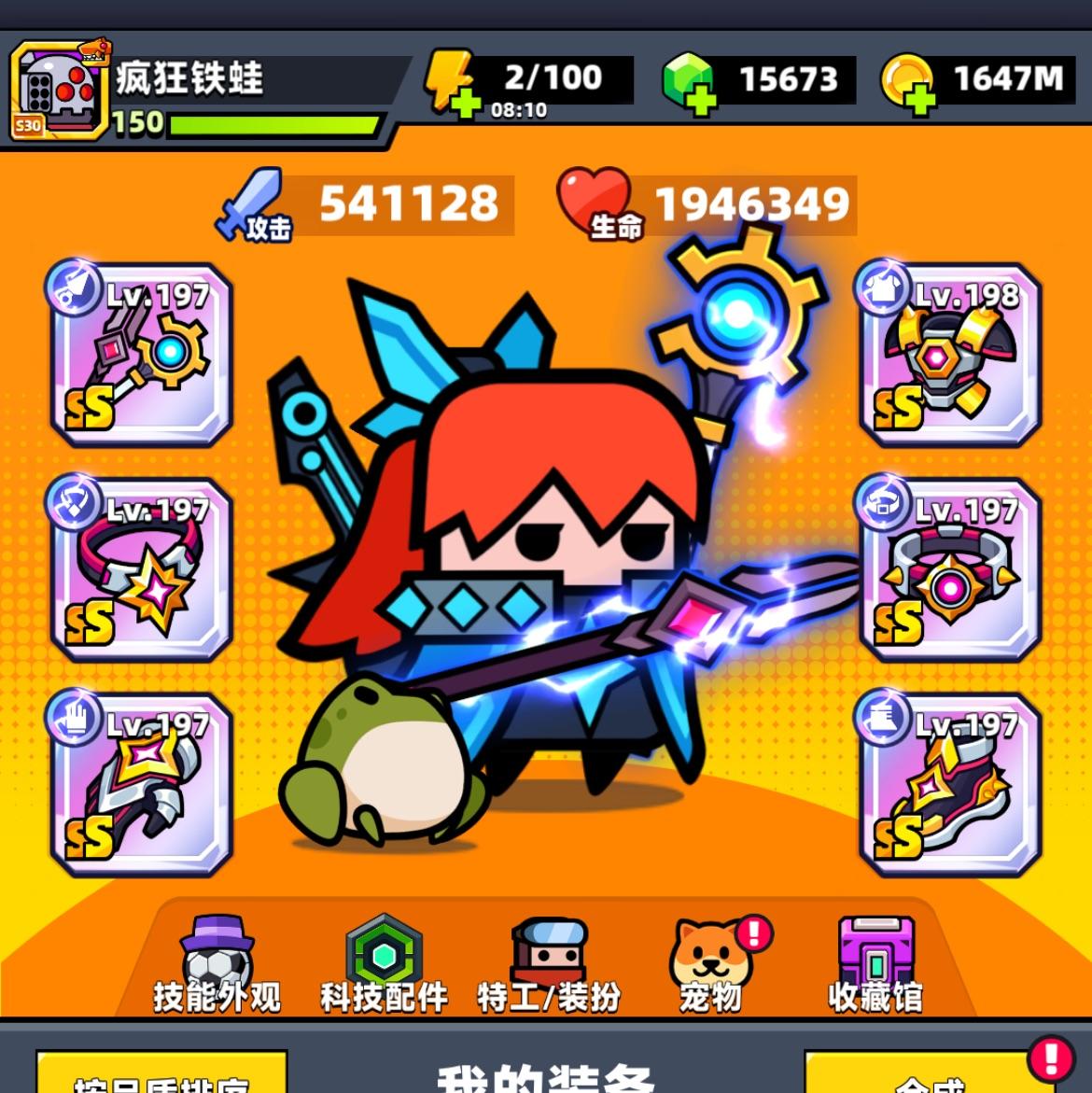The image size is (1092, 1093).
Task: Open 技能外观 skill appearance
Action: tap(217, 966)
